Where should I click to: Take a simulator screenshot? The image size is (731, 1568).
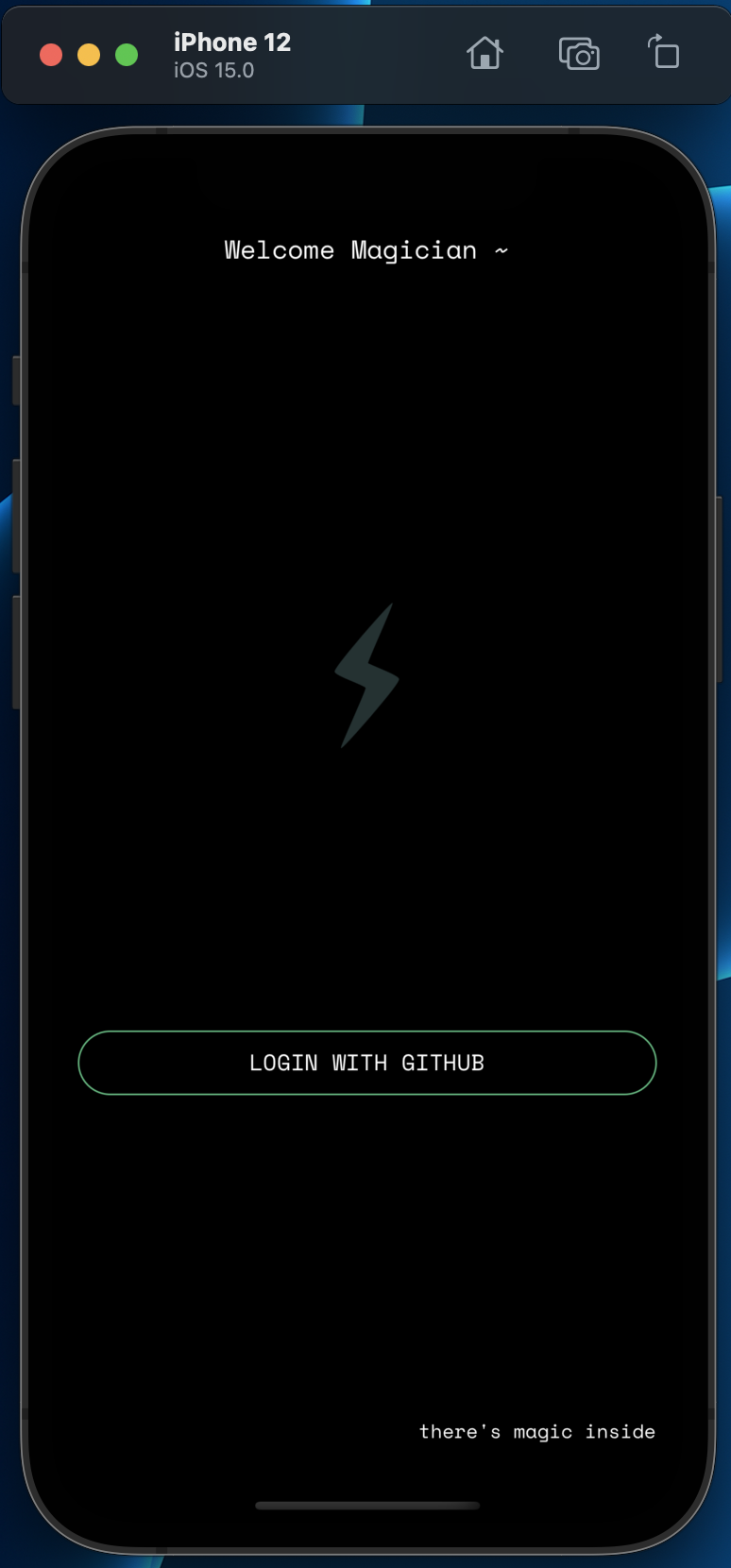(578, 54)
